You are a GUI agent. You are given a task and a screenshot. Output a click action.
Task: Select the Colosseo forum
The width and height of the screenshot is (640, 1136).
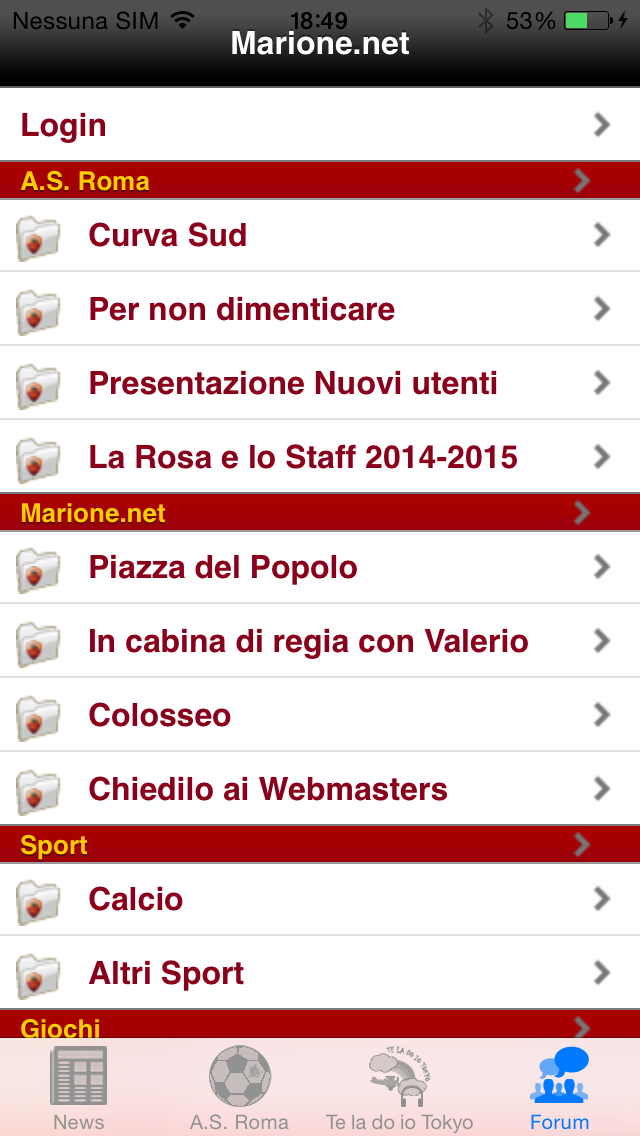click(x=320, y=715)
